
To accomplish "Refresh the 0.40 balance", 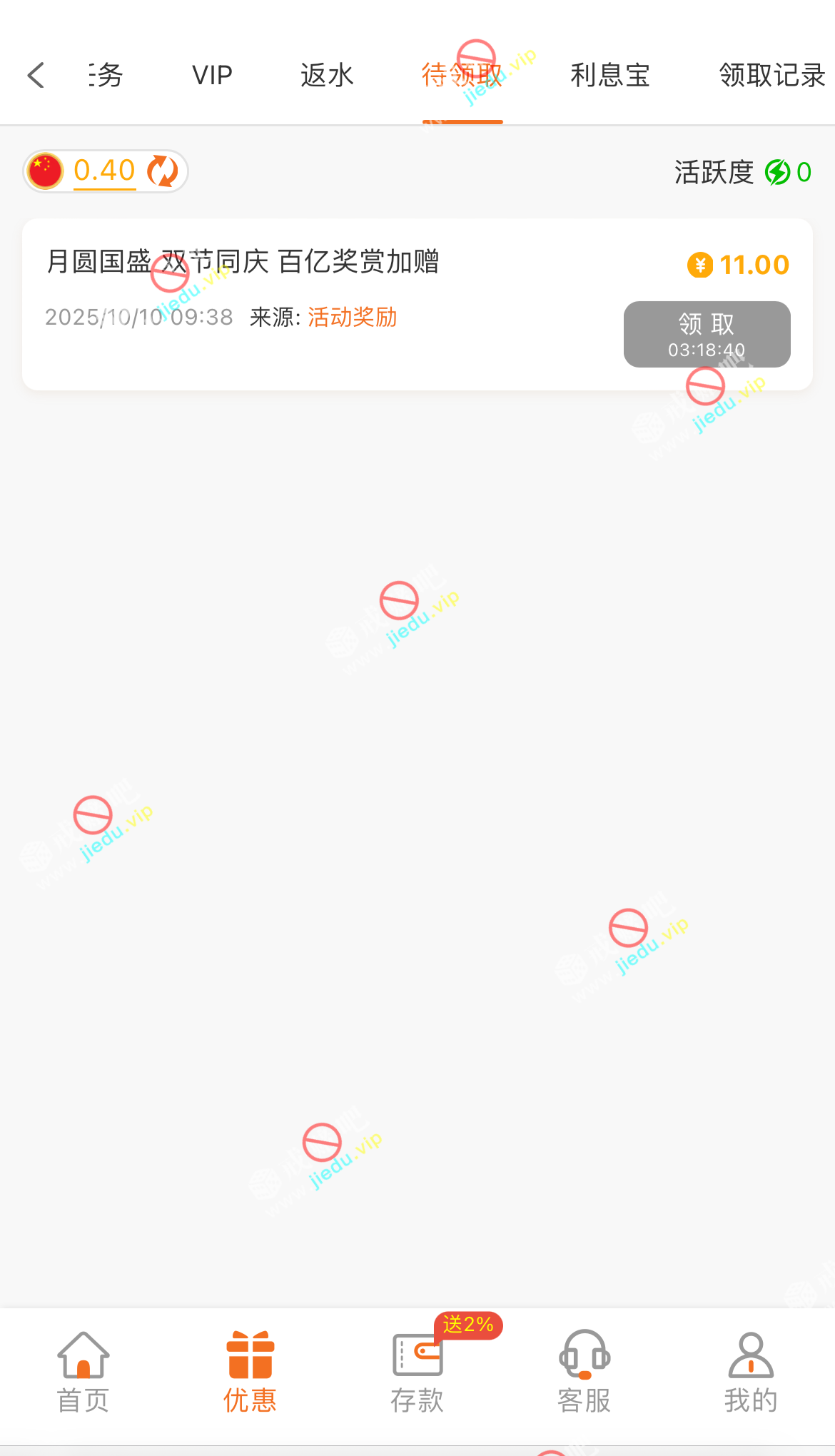I will [x=163, y=171].
